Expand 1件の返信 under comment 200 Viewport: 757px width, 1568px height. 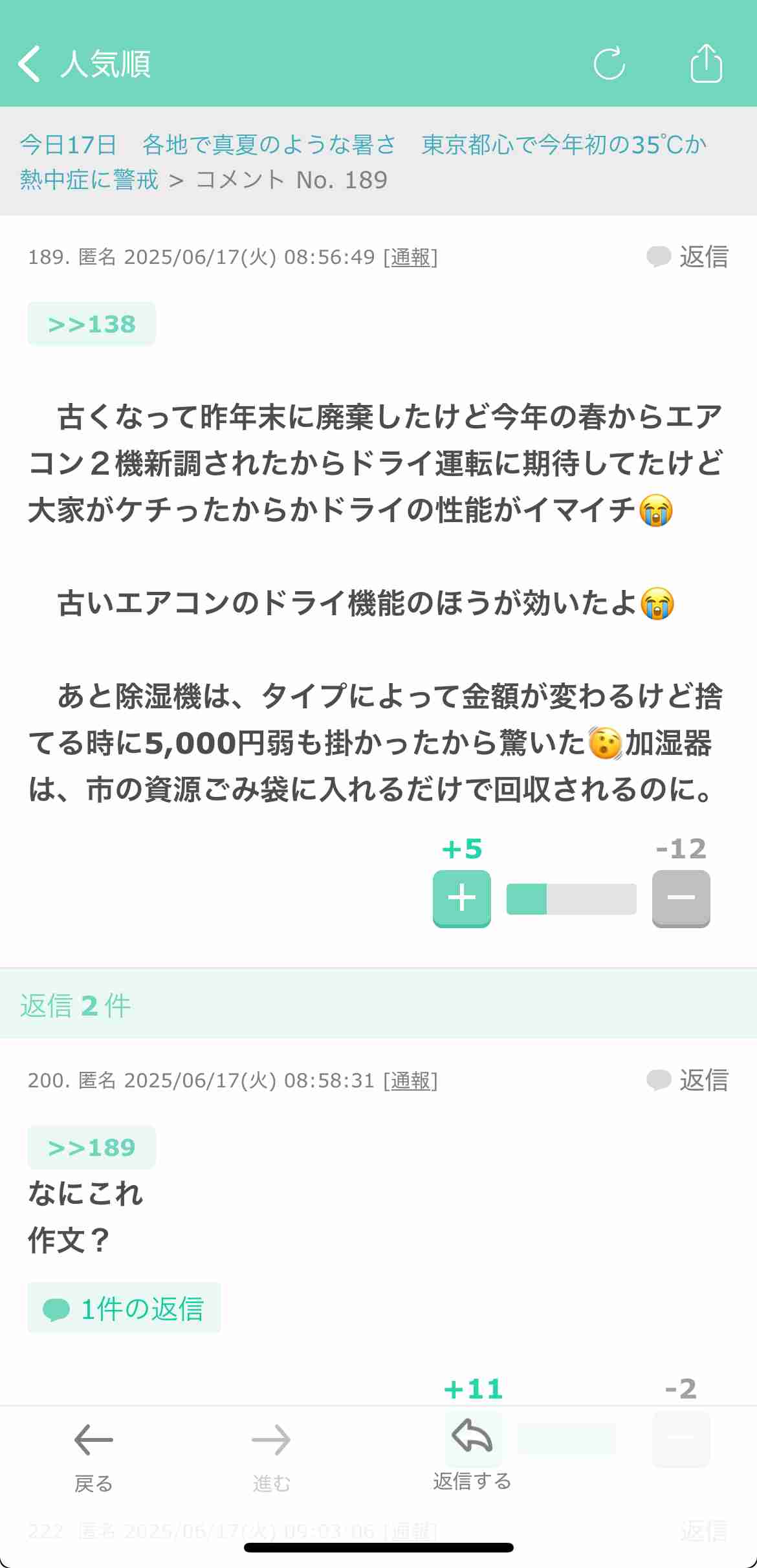click(x=124, y=1308)
